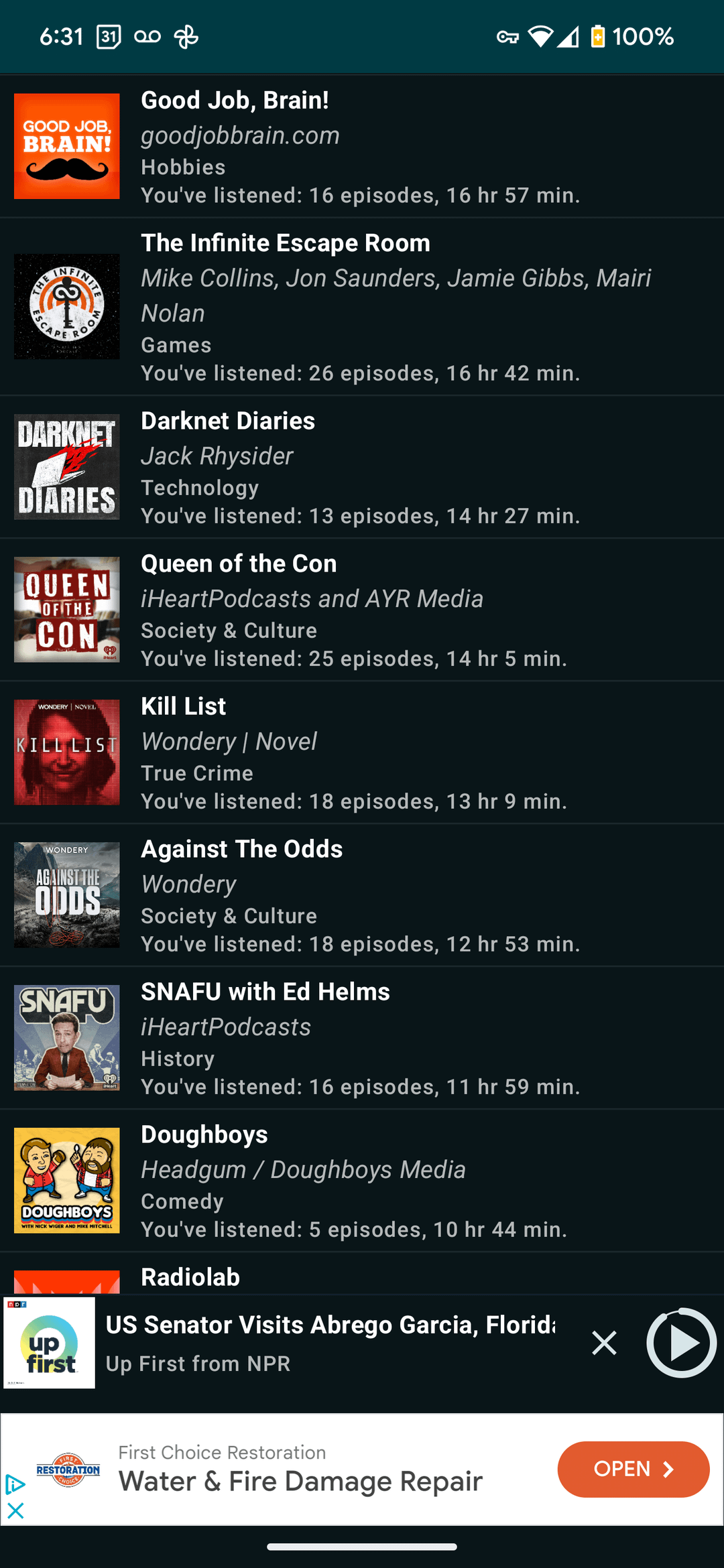Dismiss the Up First mini player
Screen dimensions: 724x1568
(604, 1343)
